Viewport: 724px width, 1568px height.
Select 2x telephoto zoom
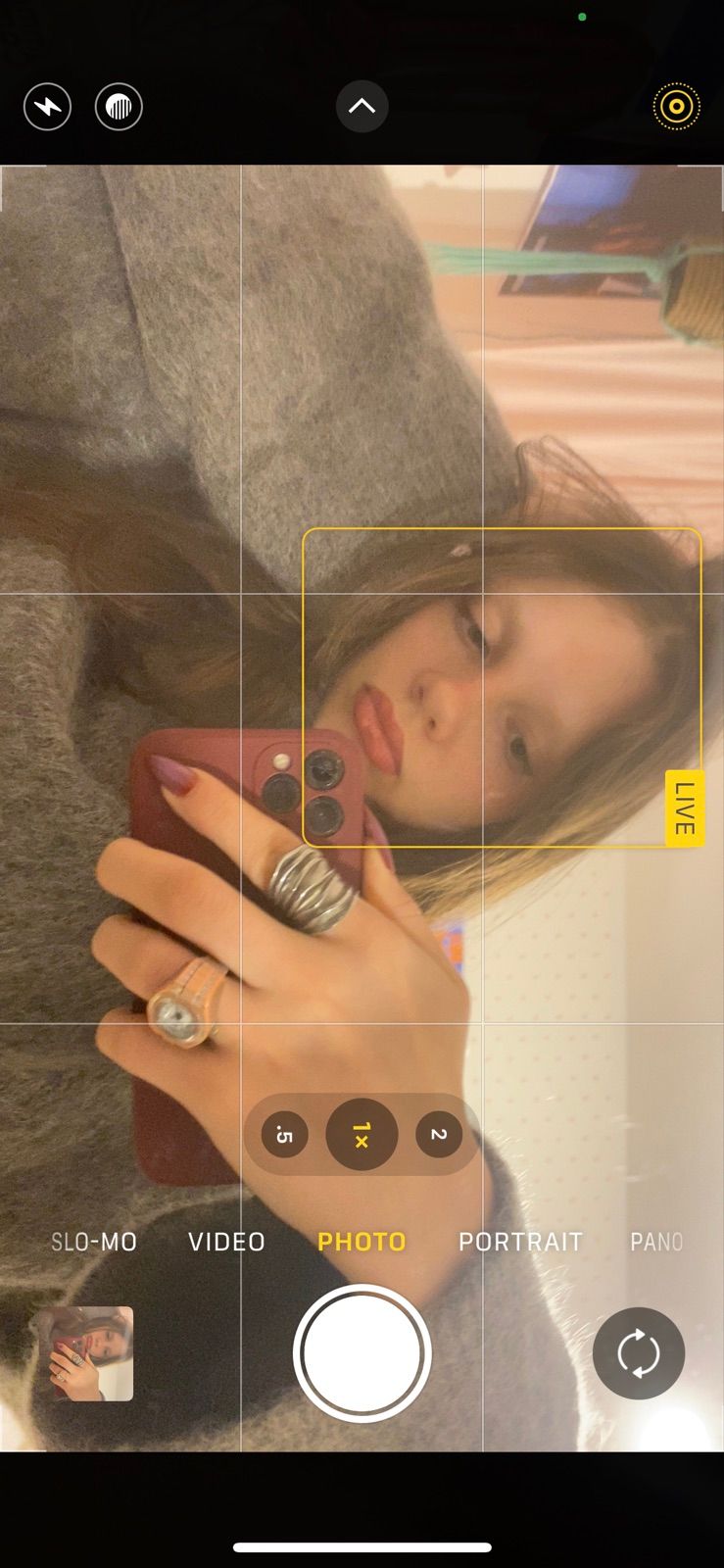pos(438,1135)
